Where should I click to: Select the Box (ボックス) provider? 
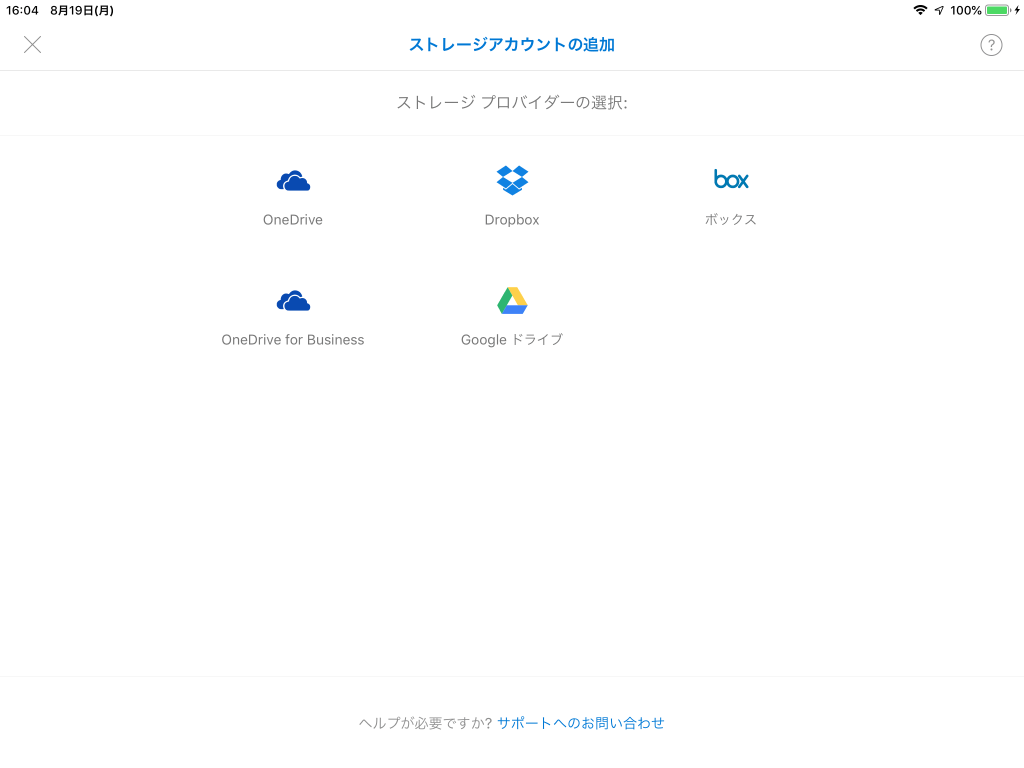[x=731, y=195]
